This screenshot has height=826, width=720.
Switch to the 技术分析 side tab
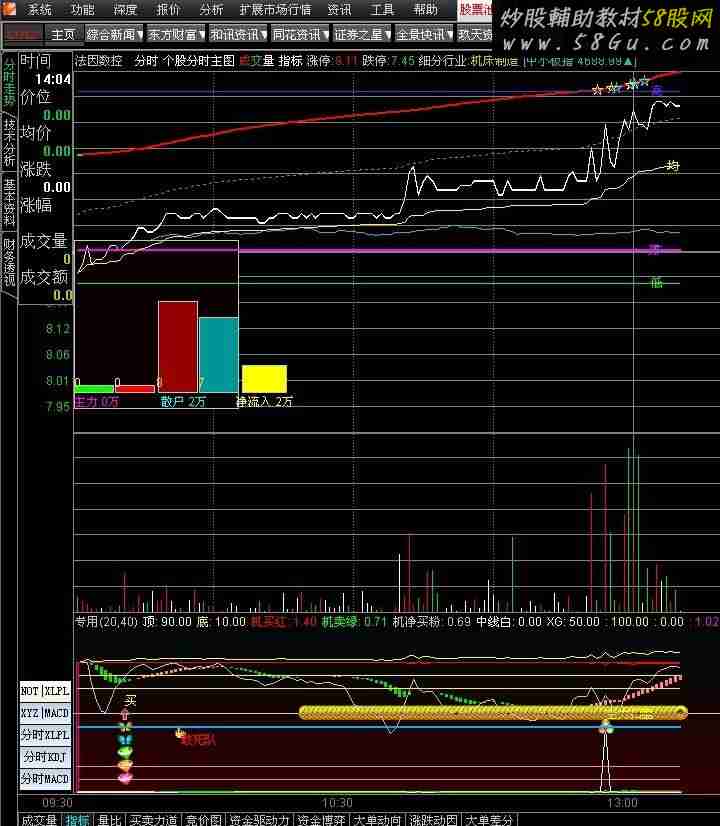pyautogui.click(x=9, y=142)
